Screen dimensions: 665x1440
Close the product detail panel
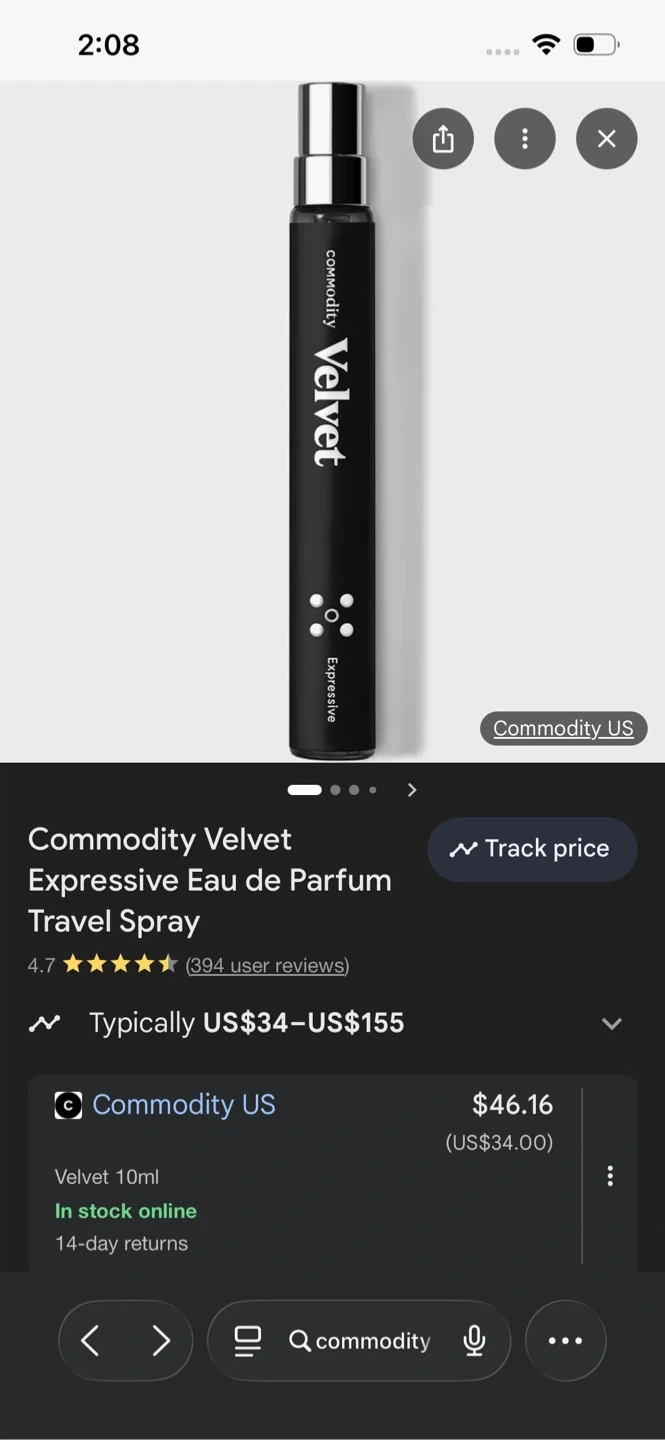coord(606,139)
